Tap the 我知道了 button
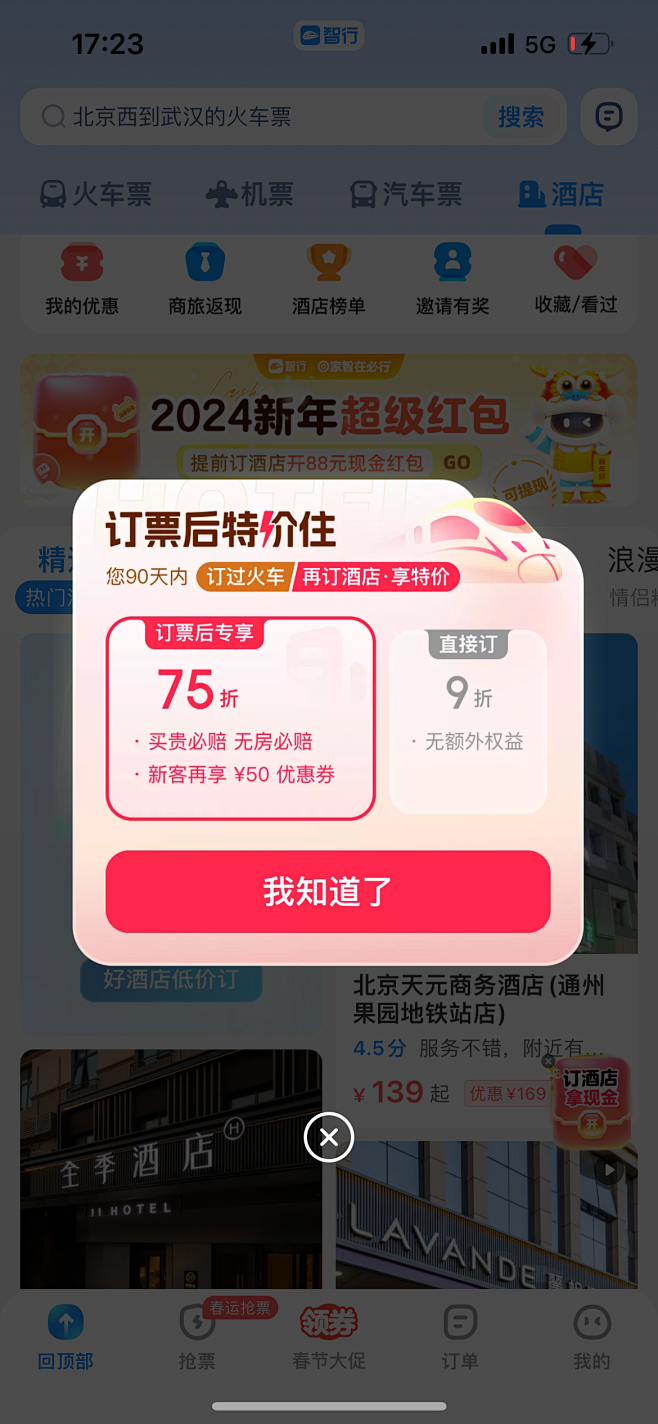Image resolution: width=658 pixels, height=1424 pixels. [x=328, y=891]
